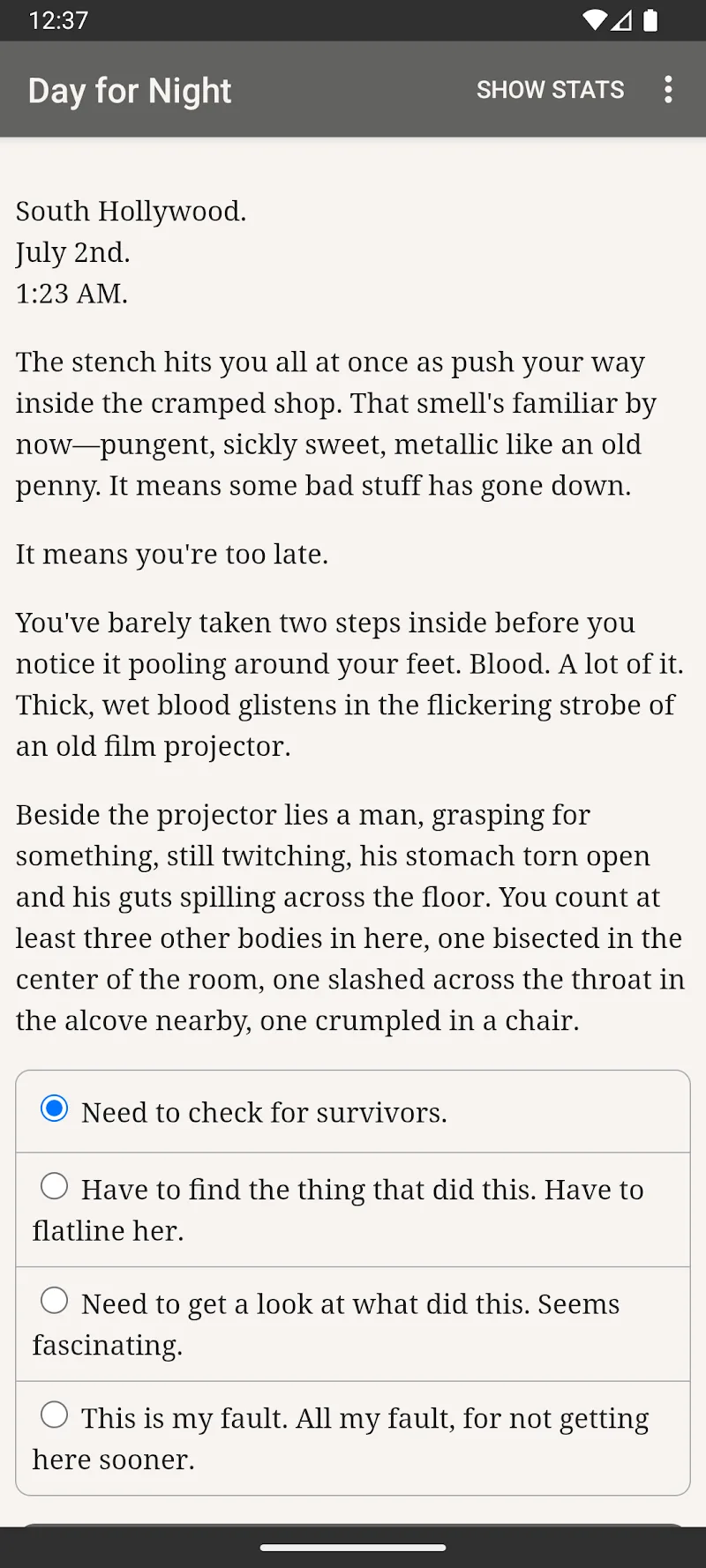Screen dimensions: 706x1568
Task: Pick 'Need to get a look at what did this'
Action: coord(353,1324)
